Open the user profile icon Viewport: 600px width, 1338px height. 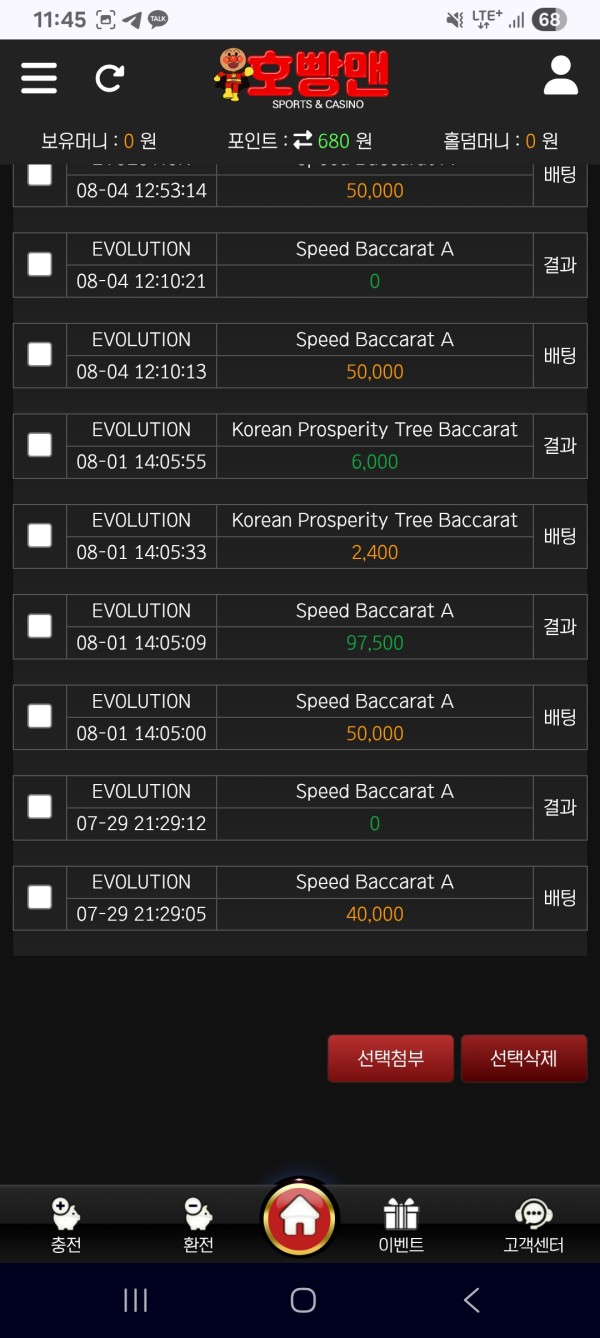click(560, 76)
